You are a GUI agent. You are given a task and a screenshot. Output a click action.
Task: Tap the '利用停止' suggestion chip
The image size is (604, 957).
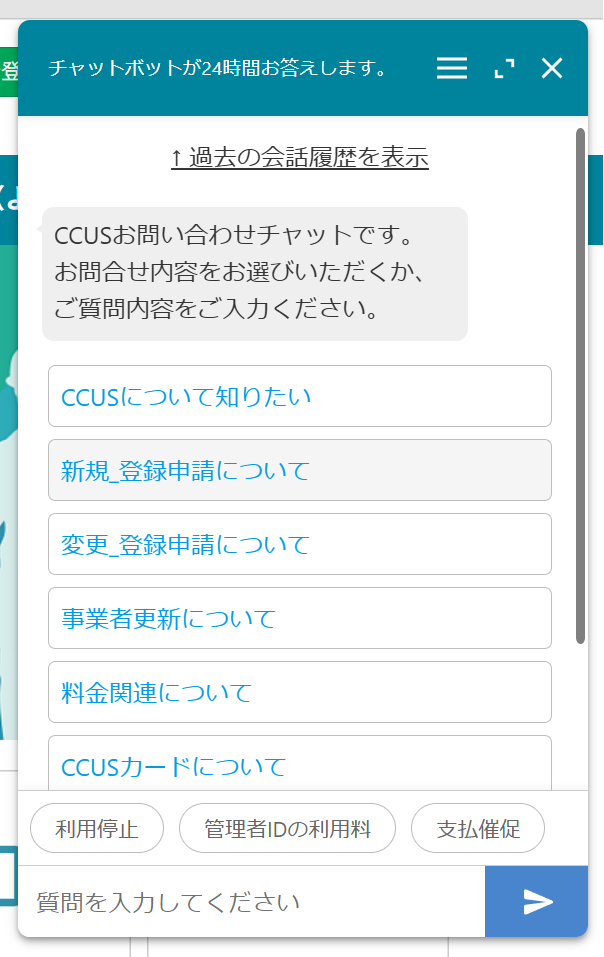96,828
